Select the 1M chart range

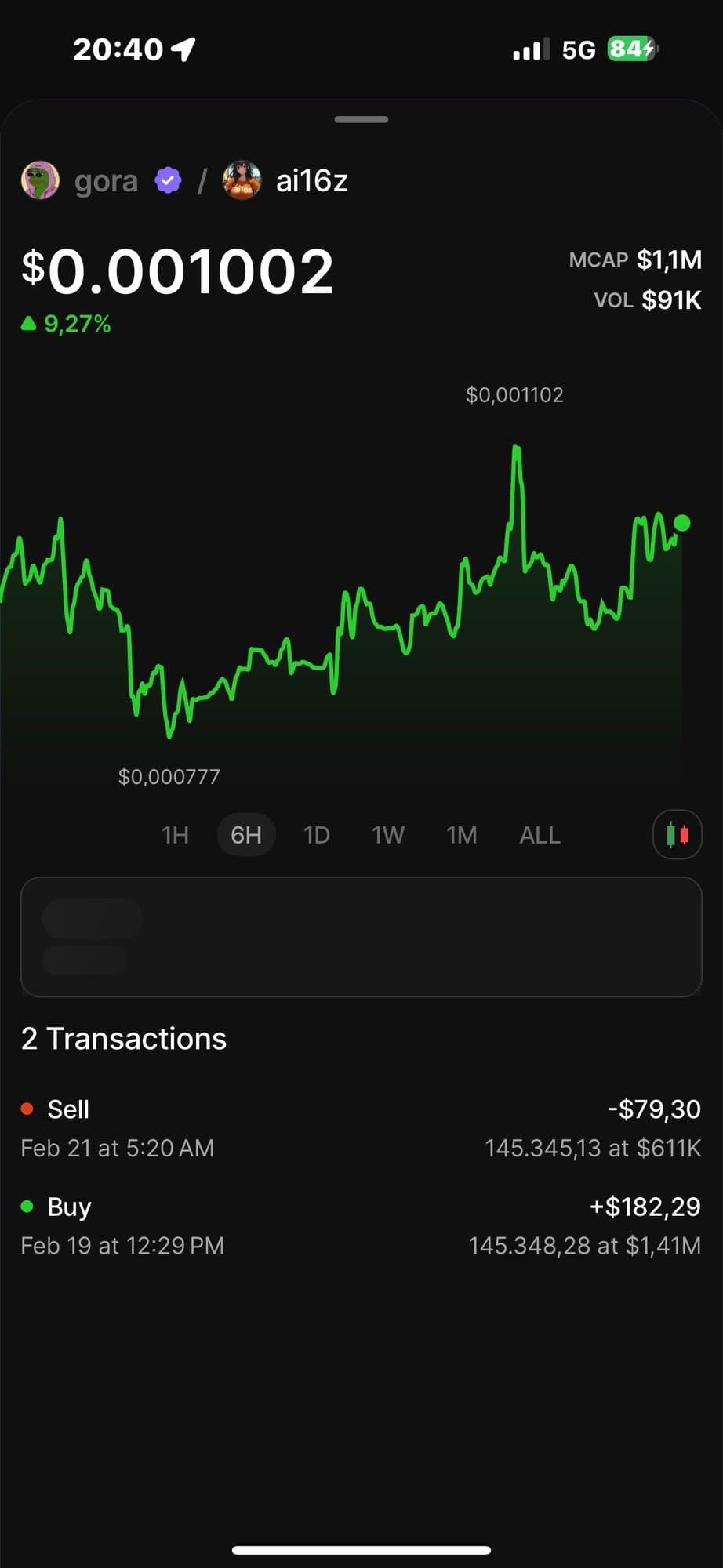coord(462,835)
